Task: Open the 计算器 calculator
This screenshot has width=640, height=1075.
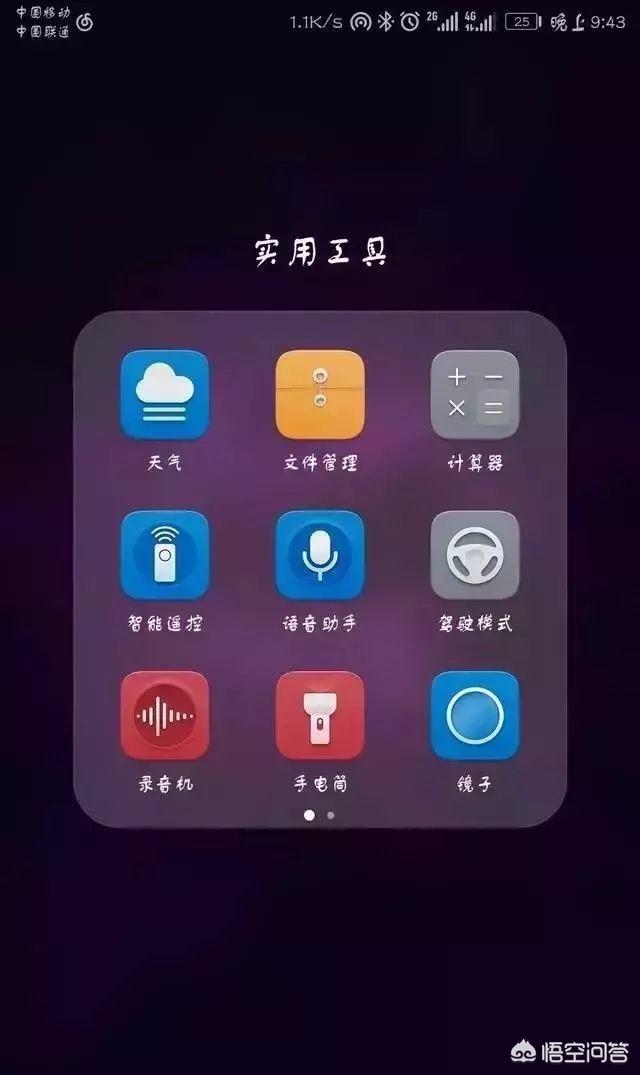Action: [475, 395]
